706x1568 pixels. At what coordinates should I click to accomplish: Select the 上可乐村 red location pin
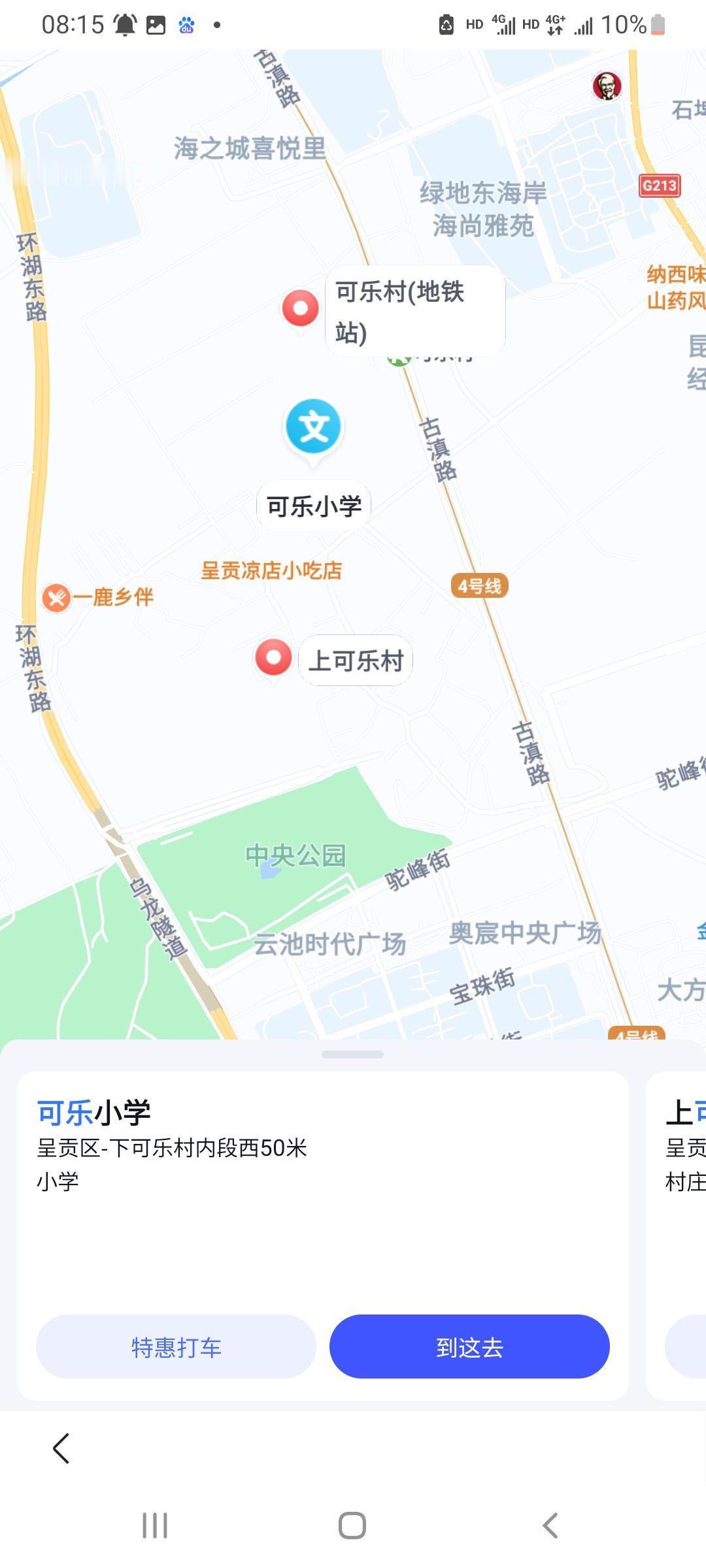[274, 659]
